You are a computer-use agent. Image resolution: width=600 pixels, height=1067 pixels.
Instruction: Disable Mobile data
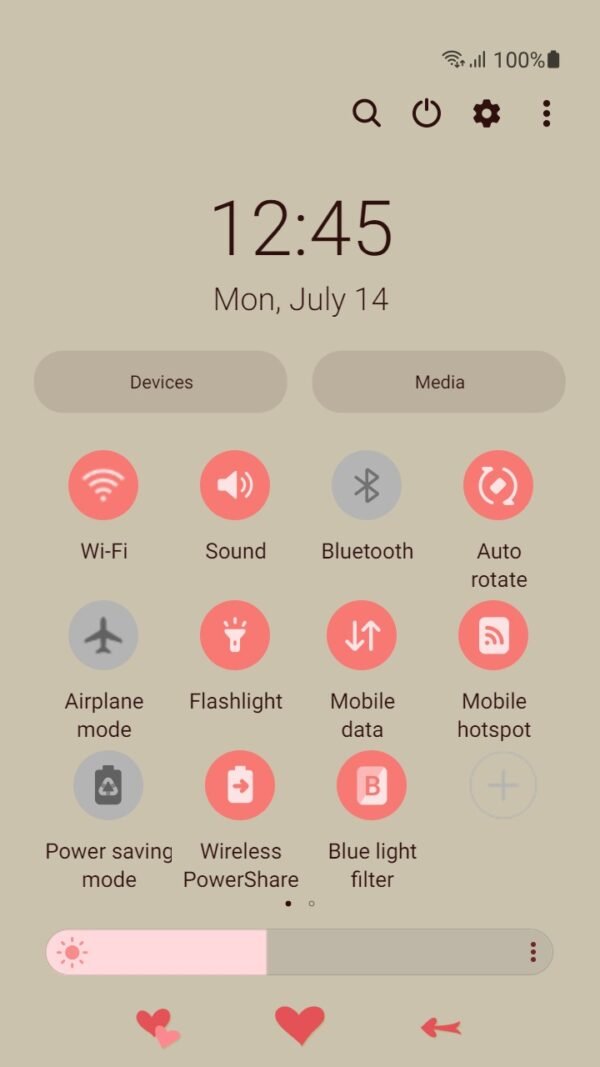coord(362,635)
